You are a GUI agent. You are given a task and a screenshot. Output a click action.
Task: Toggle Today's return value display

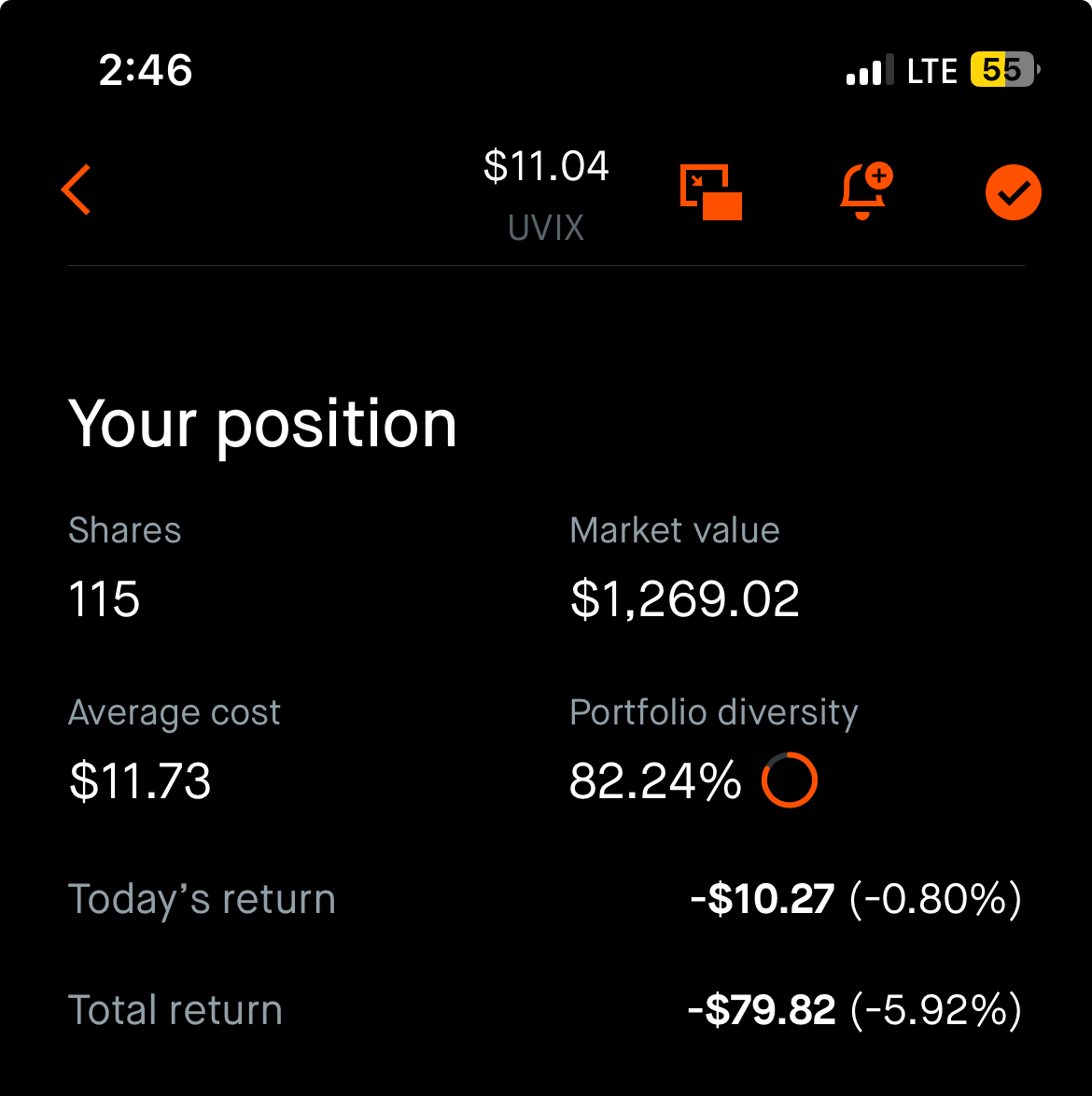click(x=855, y=899)
